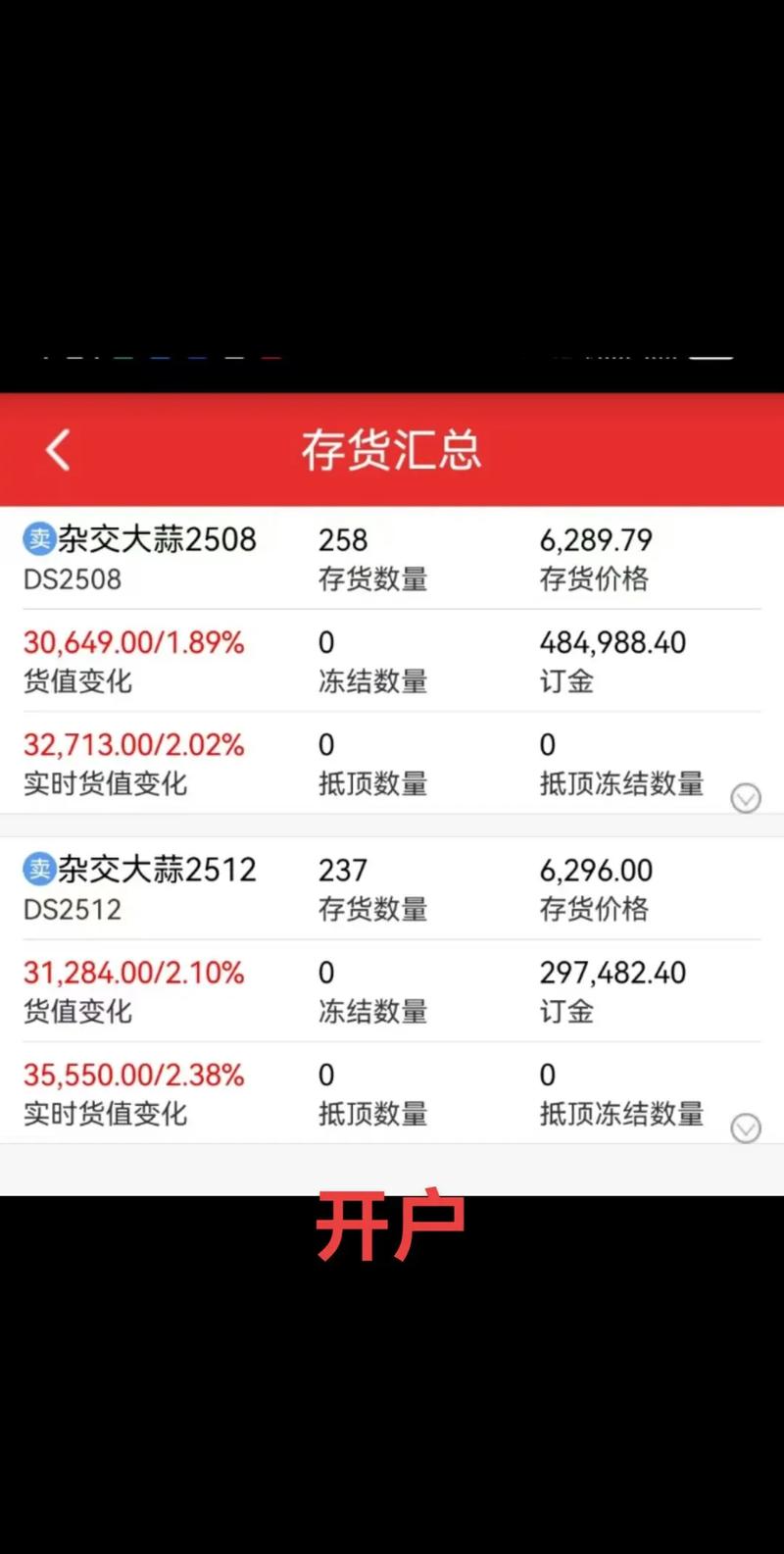Click the 抵顶冻结数量 value for DS2508

point(547,744)
